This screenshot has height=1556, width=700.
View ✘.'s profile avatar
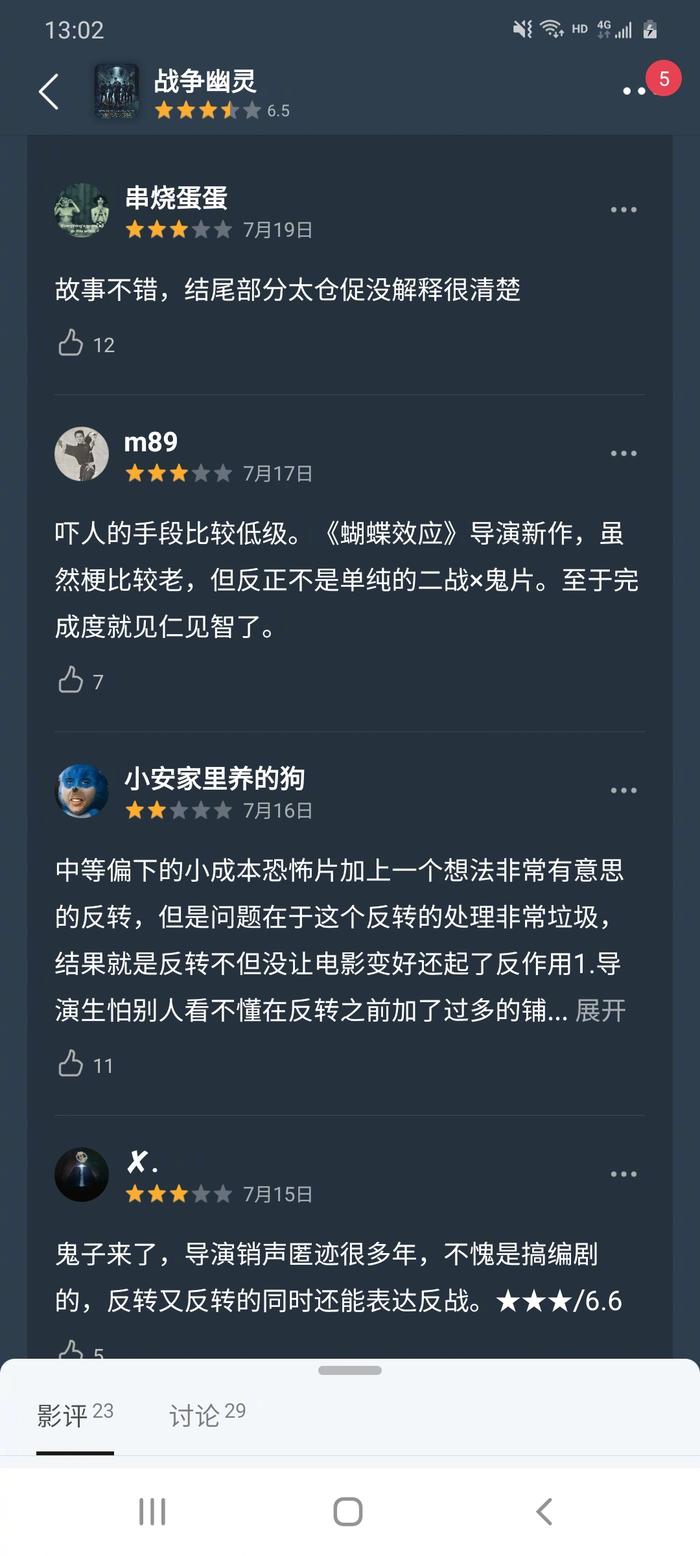(81, 1175)
